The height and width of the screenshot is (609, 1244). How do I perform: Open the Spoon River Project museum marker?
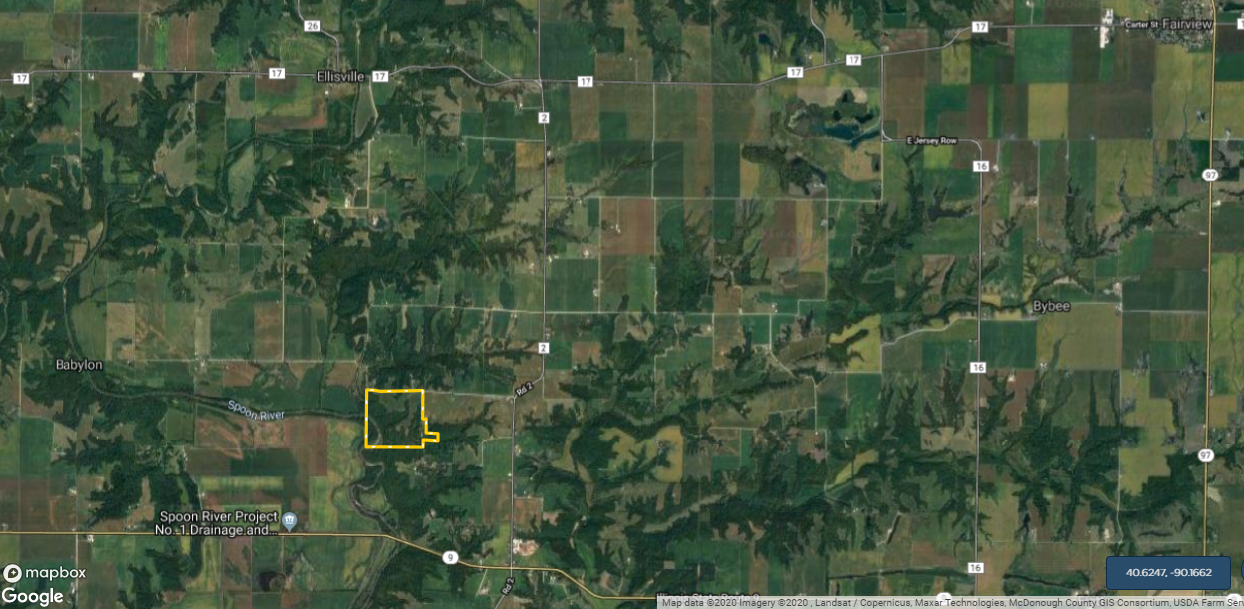point(290,520)
